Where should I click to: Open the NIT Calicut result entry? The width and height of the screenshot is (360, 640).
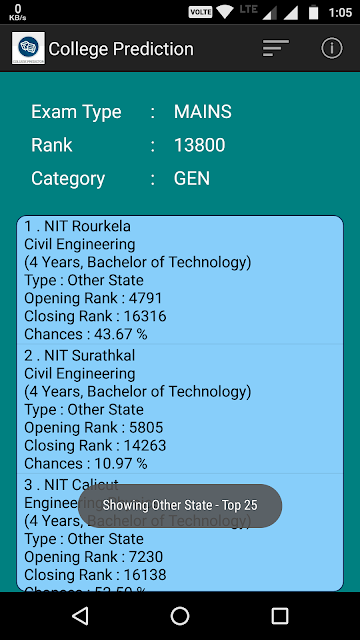(x=180, y=532)
